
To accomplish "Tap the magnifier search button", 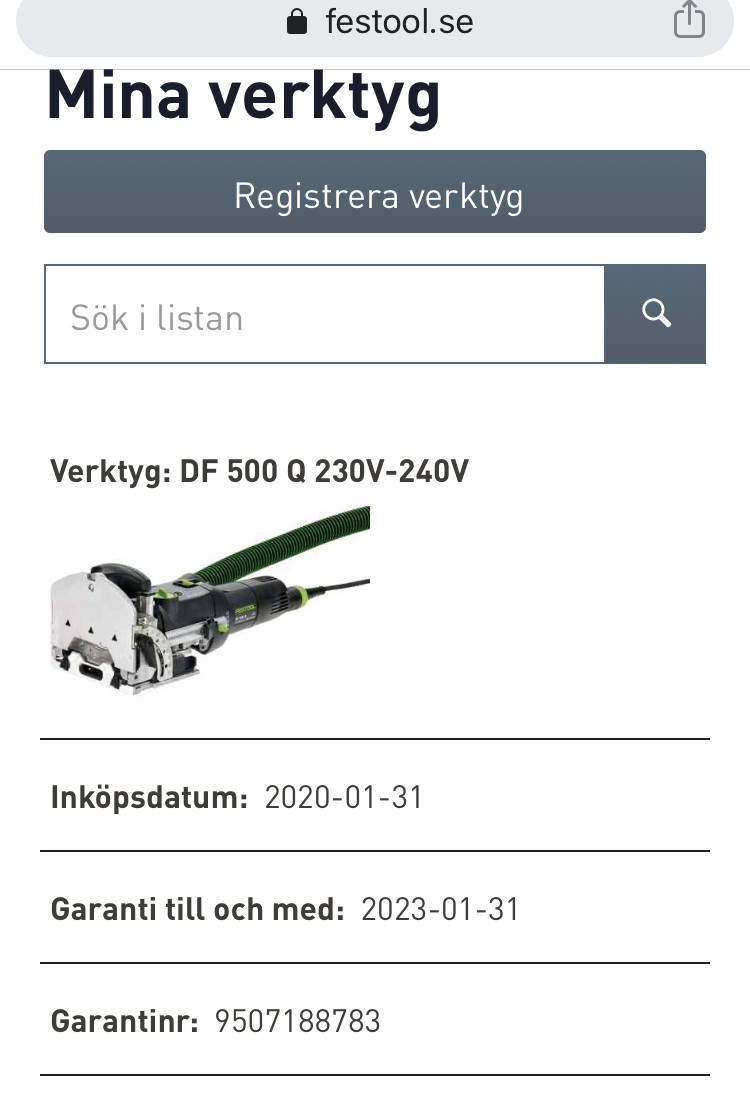I will point(656,314).
